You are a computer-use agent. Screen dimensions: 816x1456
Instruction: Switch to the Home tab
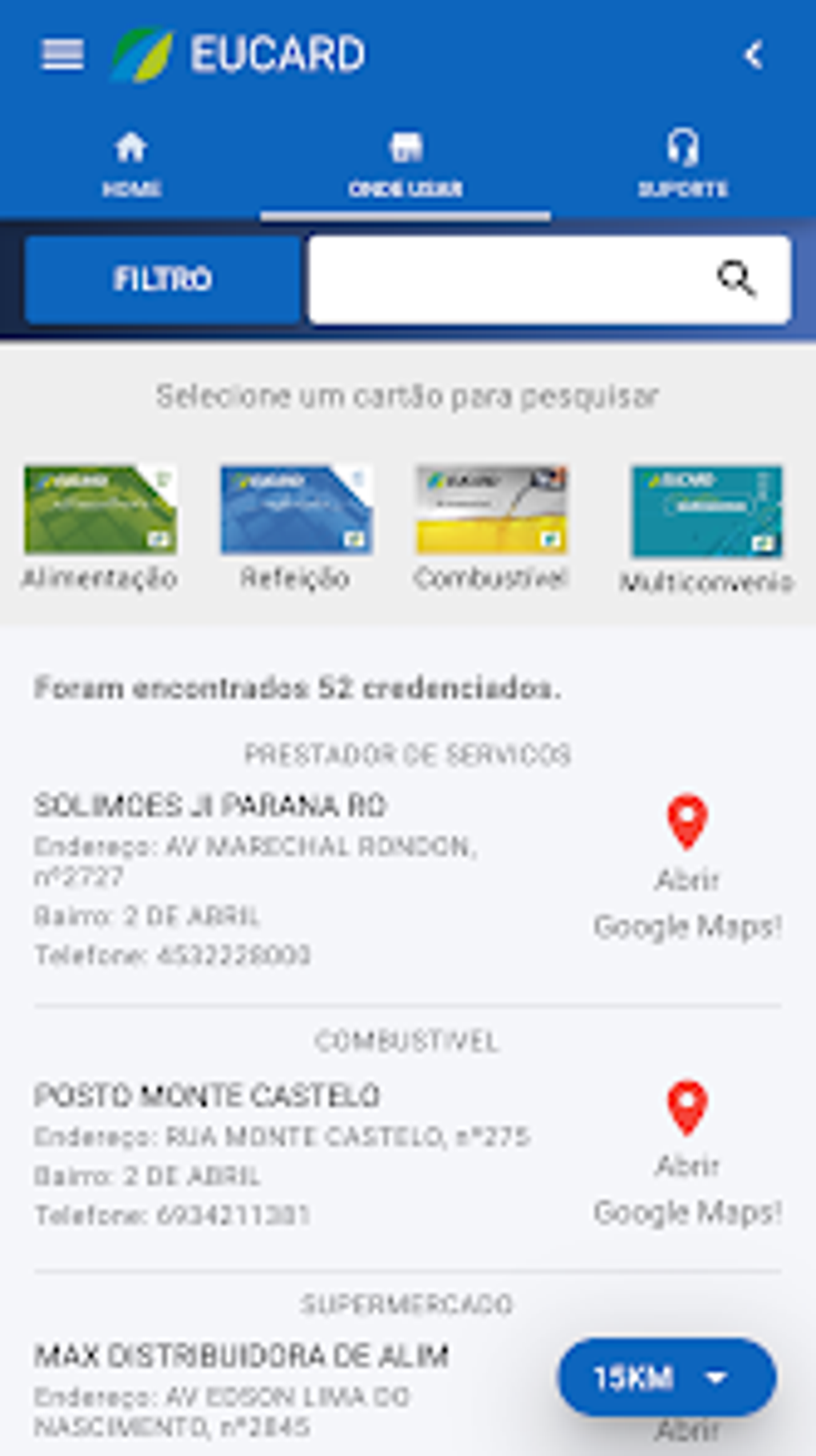point(131,164)
